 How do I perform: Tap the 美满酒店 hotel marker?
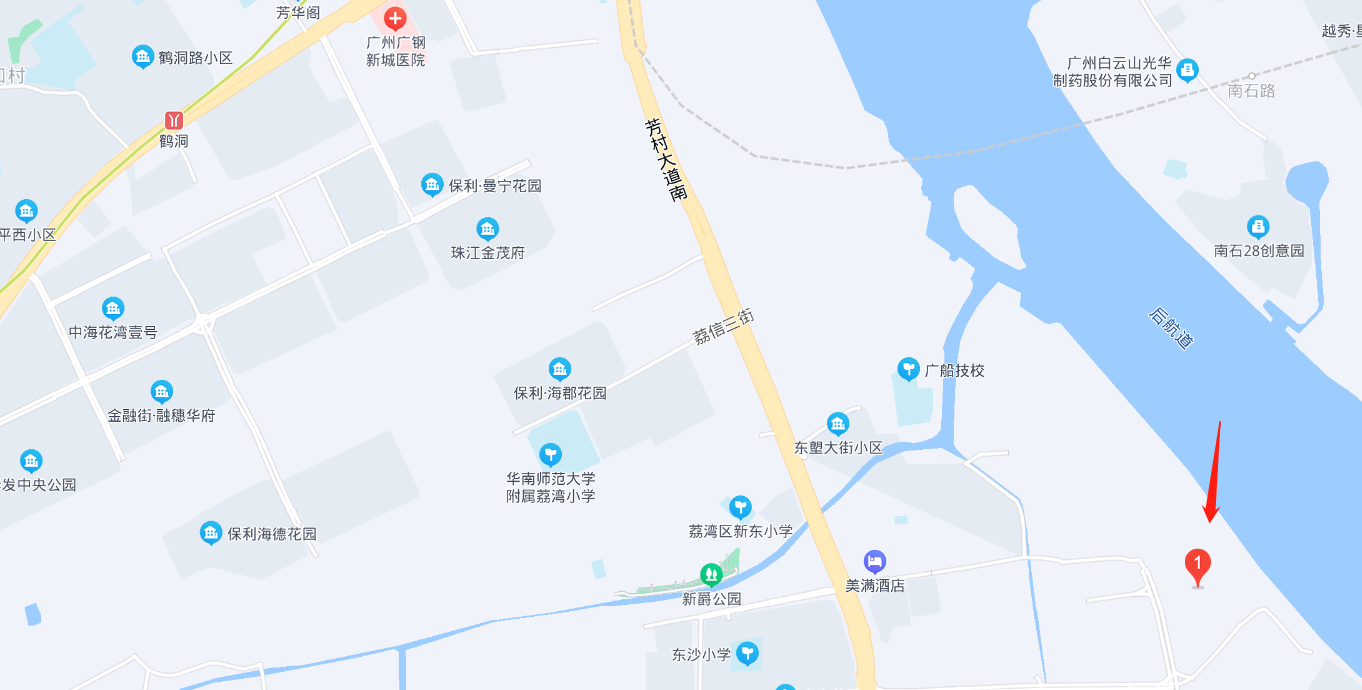point(875,561)
